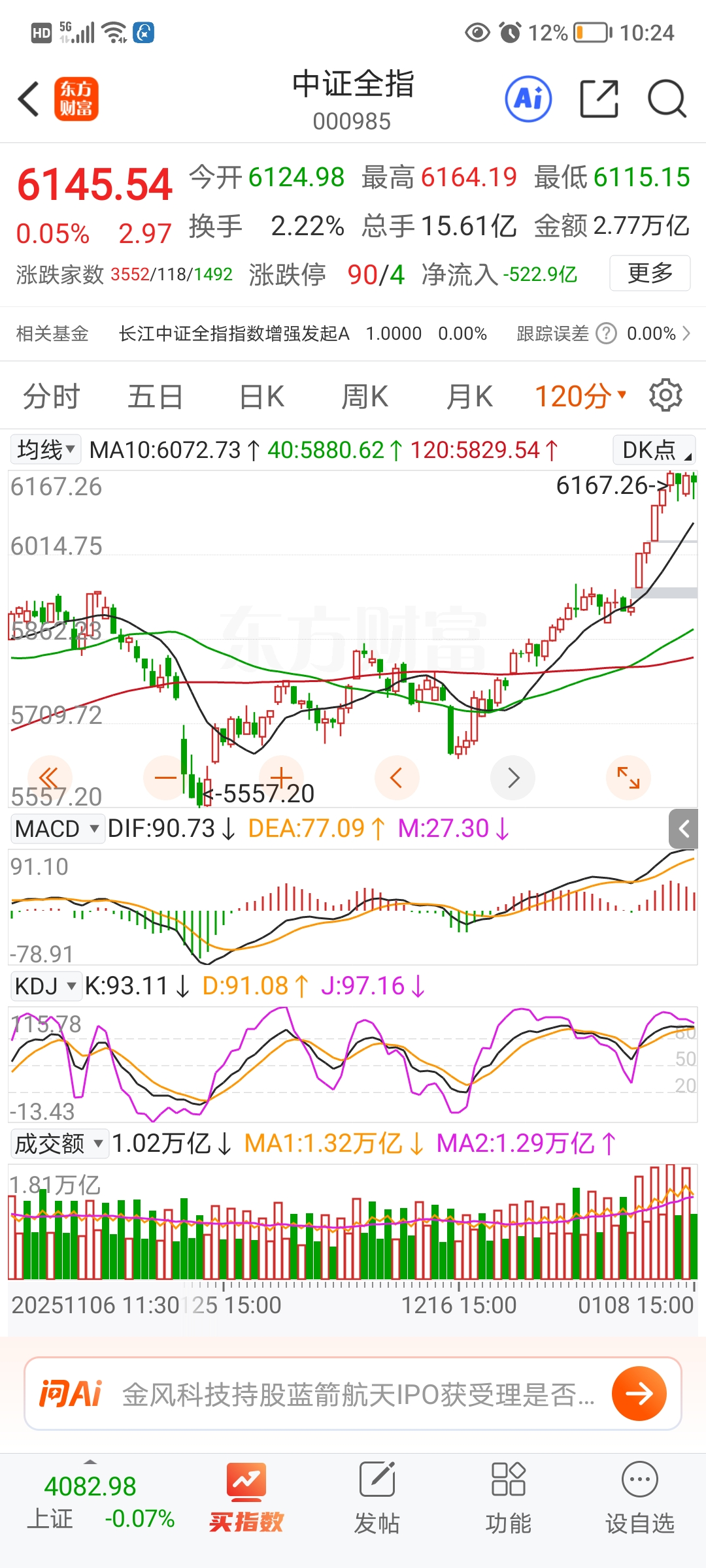706x1568 pixels.
Task: Open the search magnifier
Action: (x=666, y=99)
